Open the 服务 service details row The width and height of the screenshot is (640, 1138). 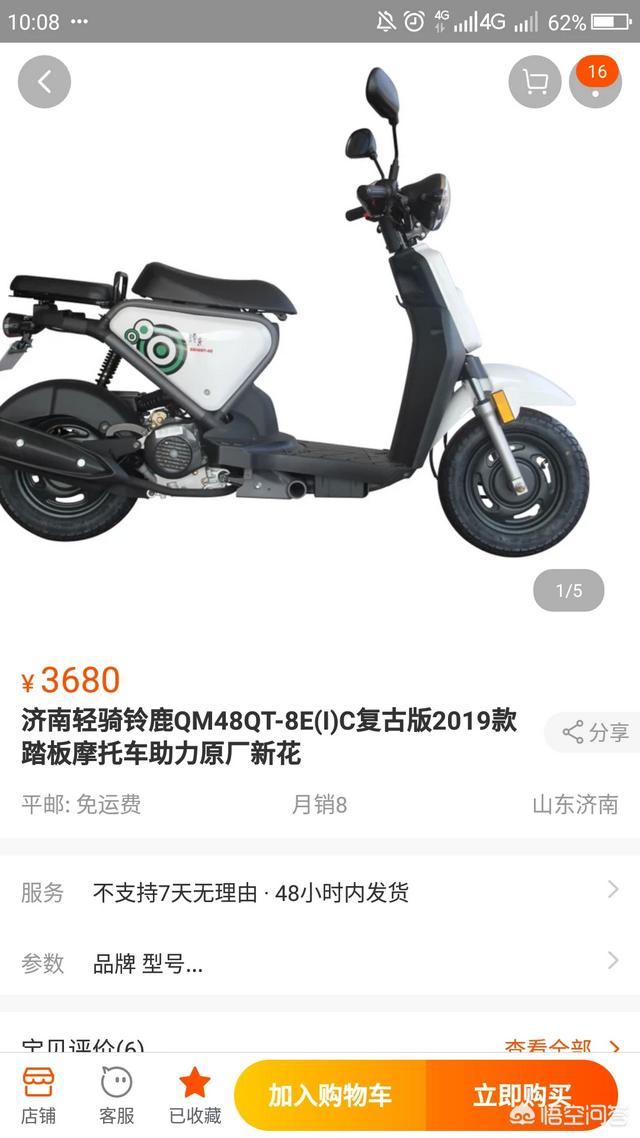click(320, 892)
